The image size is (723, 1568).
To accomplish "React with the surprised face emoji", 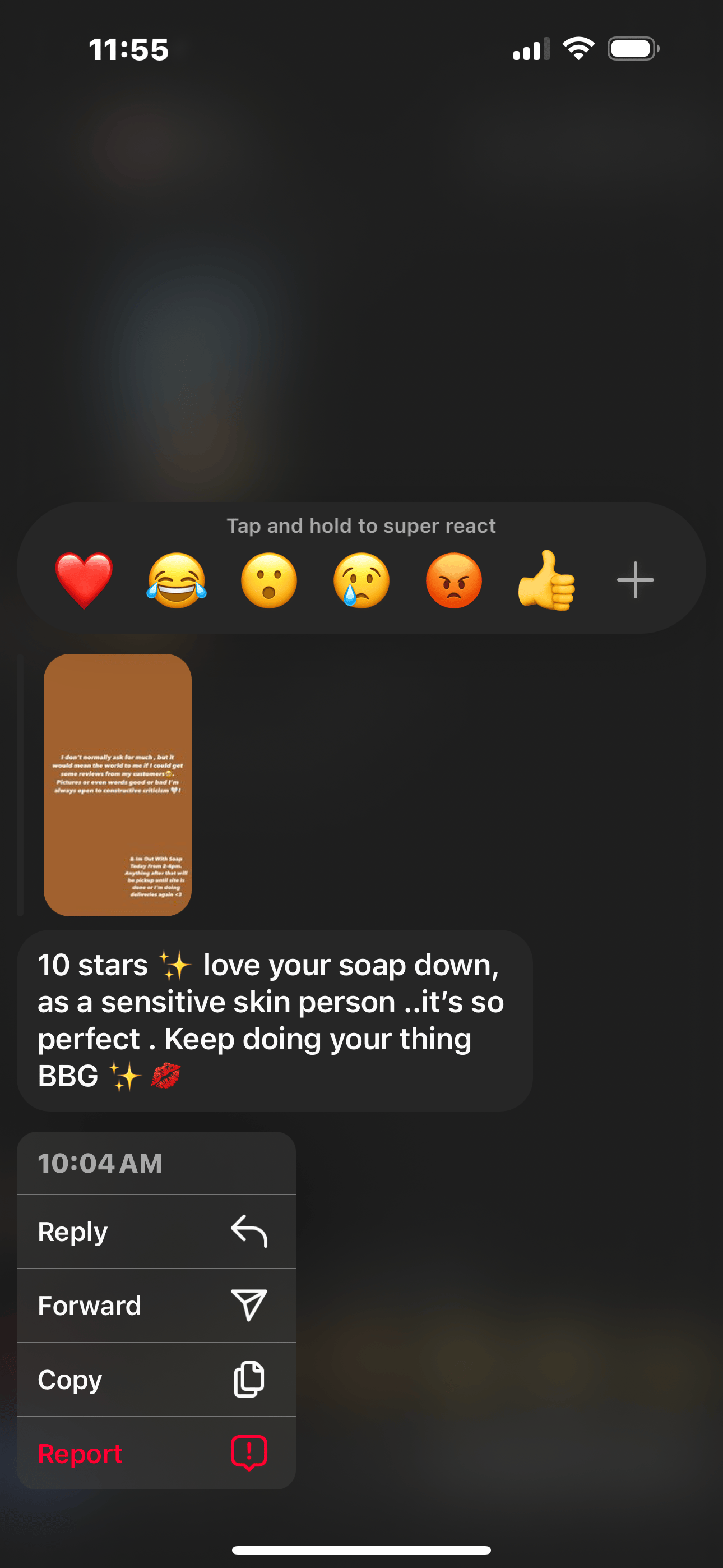I will pos(269,580).
